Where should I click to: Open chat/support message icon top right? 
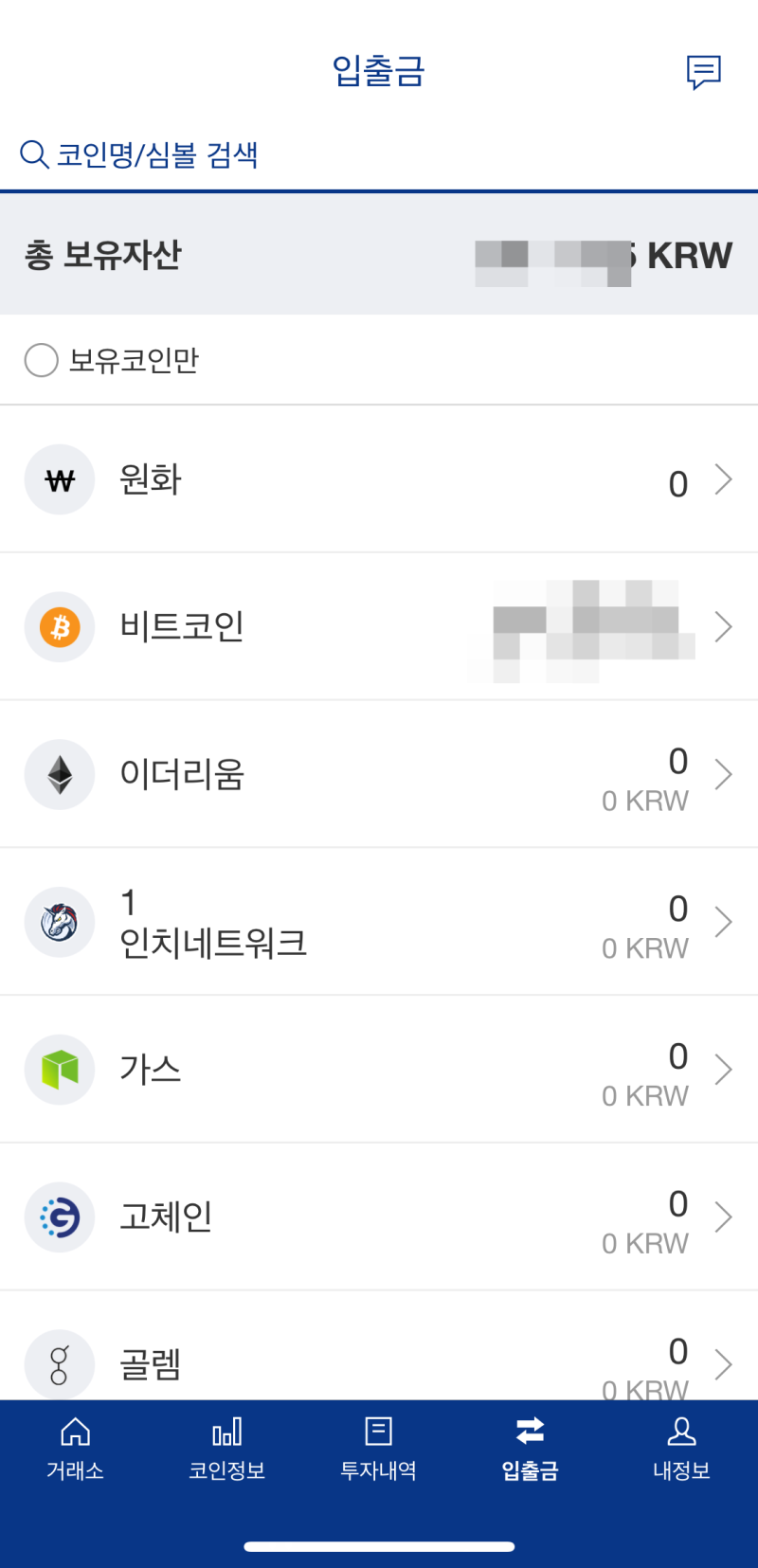click(x=704, y=72)
